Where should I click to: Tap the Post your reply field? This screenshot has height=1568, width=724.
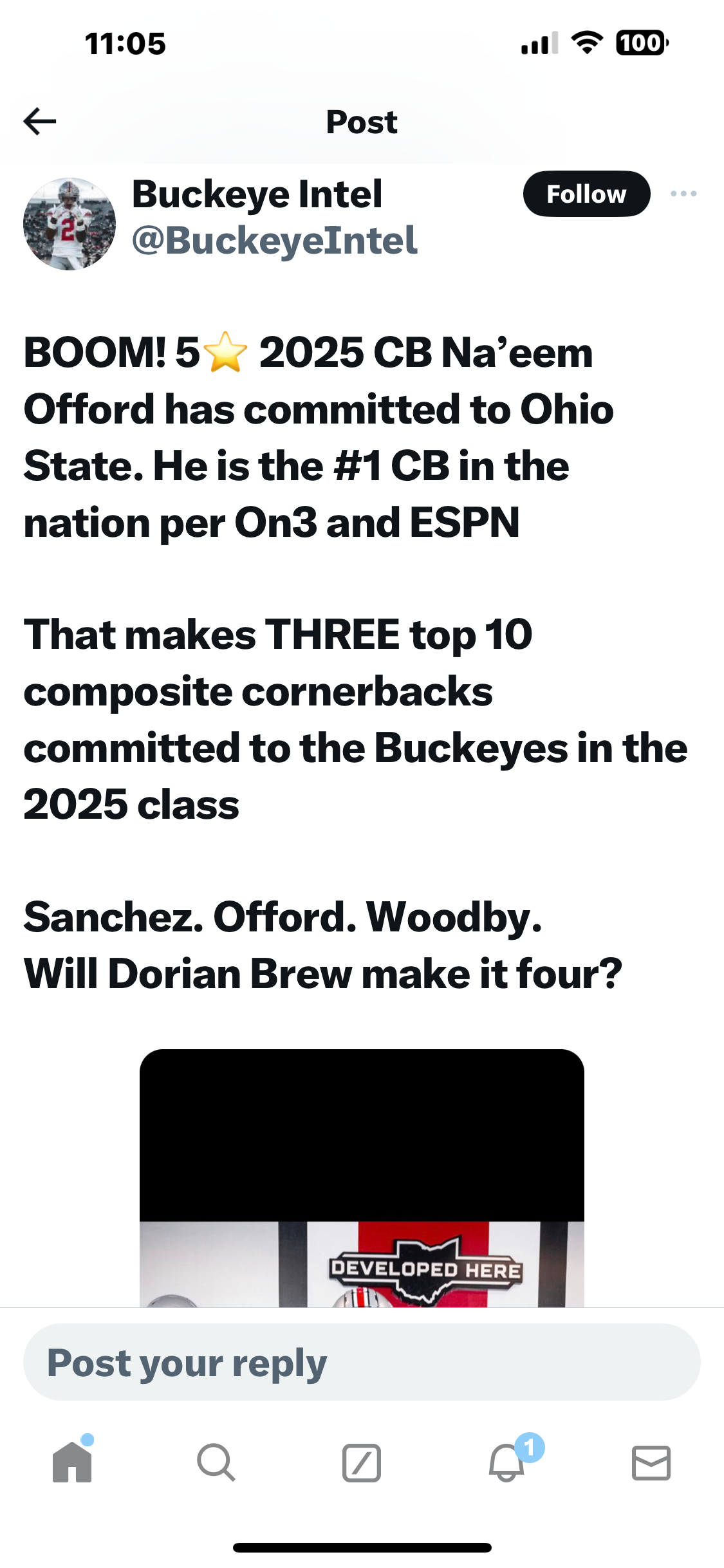click(362, 1362)
